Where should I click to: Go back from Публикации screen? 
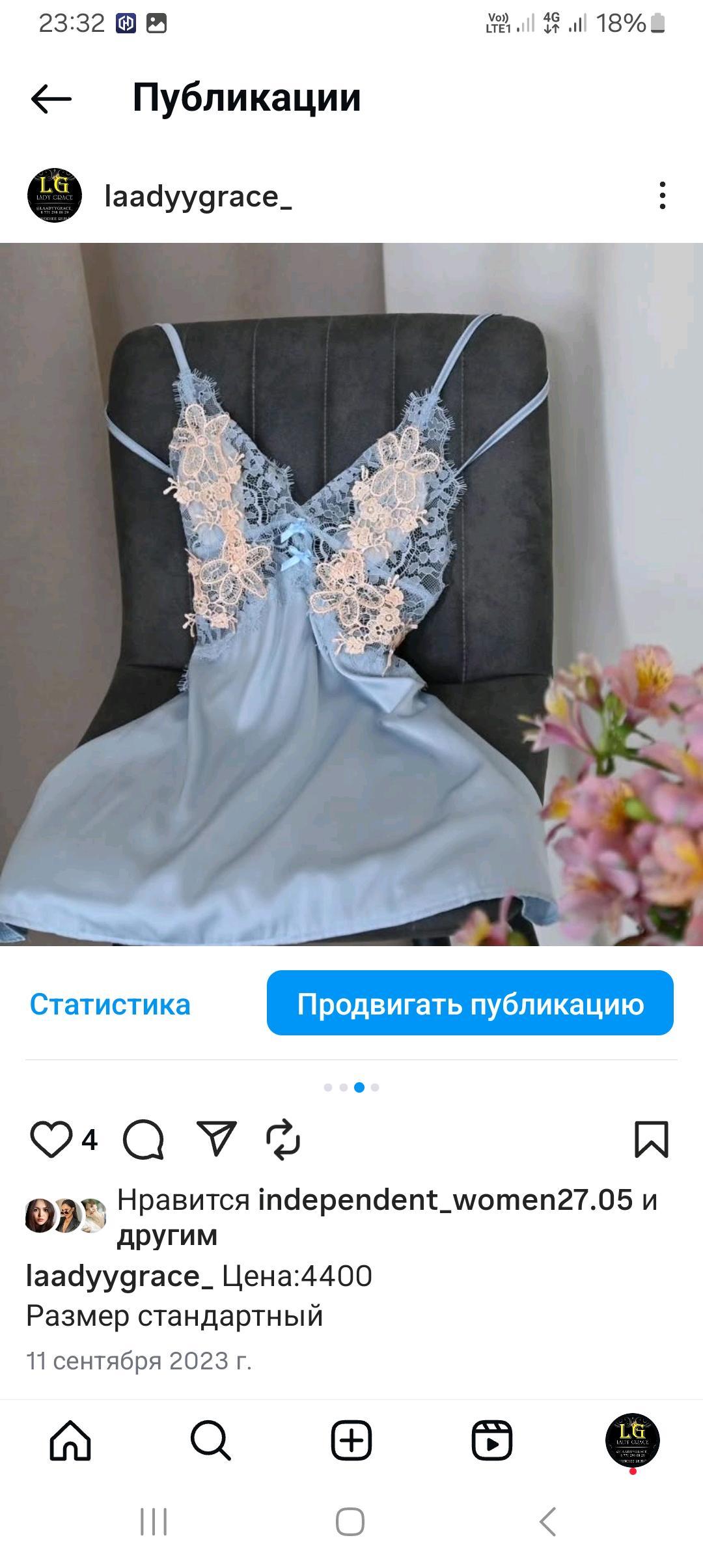click(51, 99)
